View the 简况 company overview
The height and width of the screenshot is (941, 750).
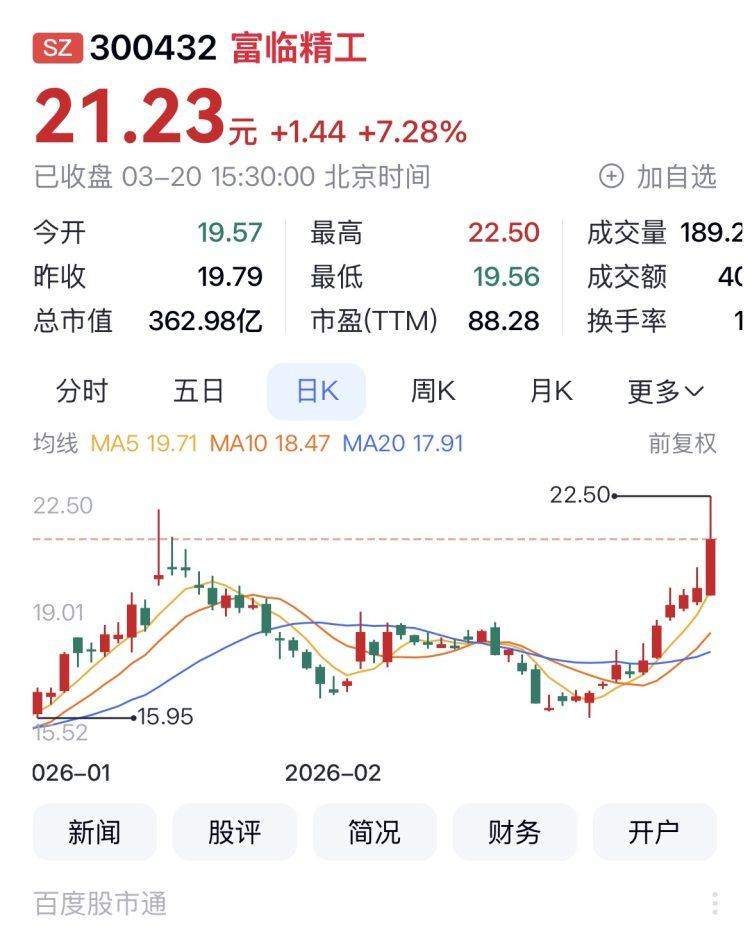tap(375, 832)
